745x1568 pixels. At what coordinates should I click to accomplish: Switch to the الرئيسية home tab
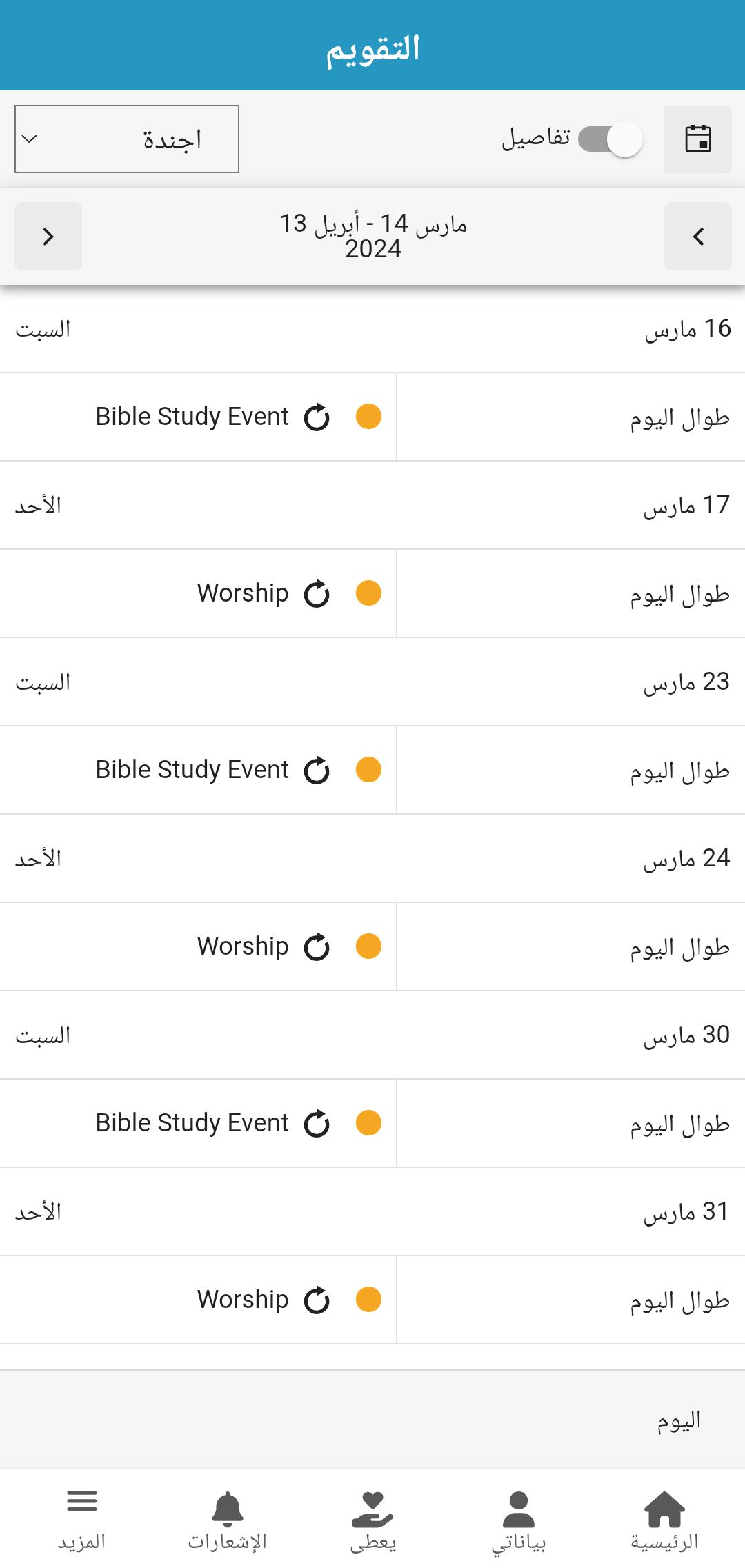click(664, 1521)
